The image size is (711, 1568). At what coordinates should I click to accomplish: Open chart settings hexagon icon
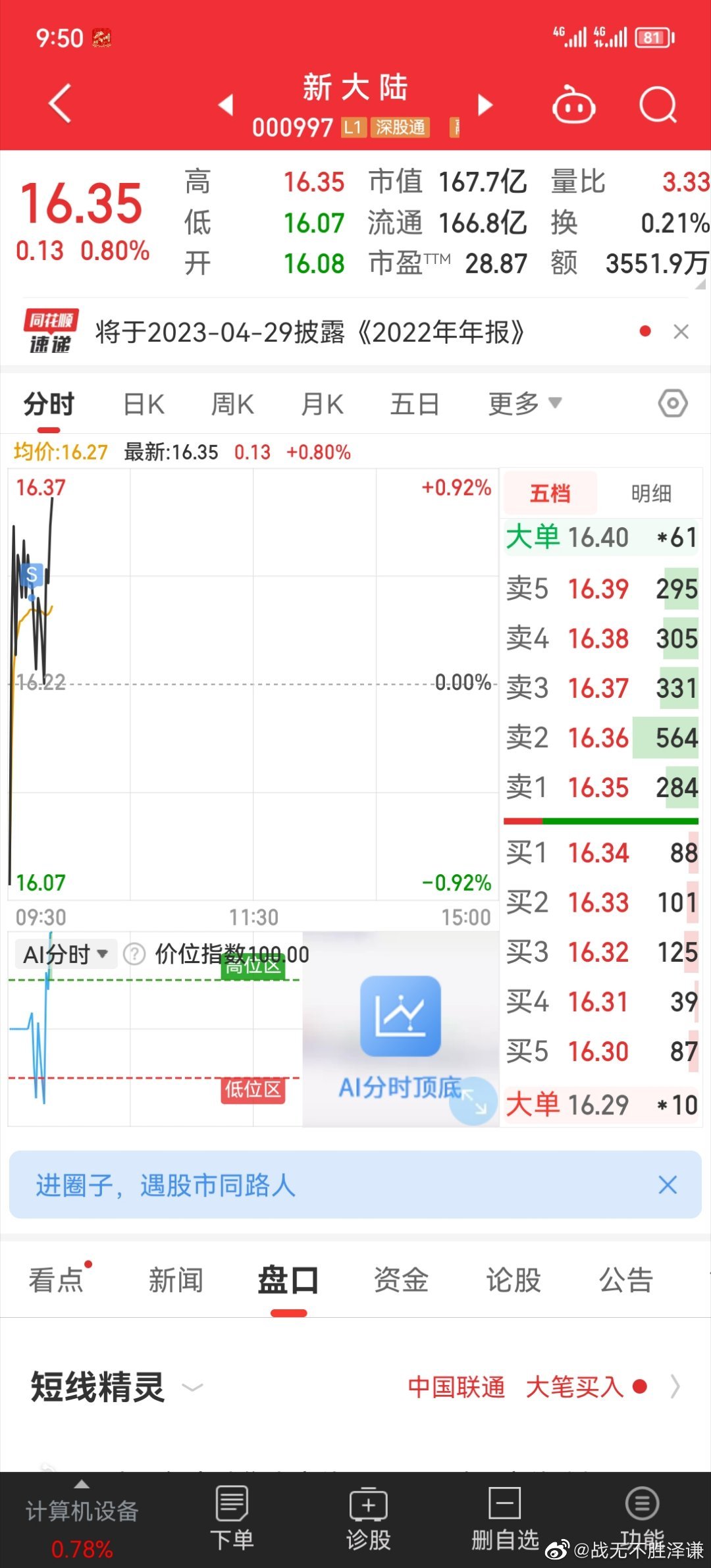[673, 404]
